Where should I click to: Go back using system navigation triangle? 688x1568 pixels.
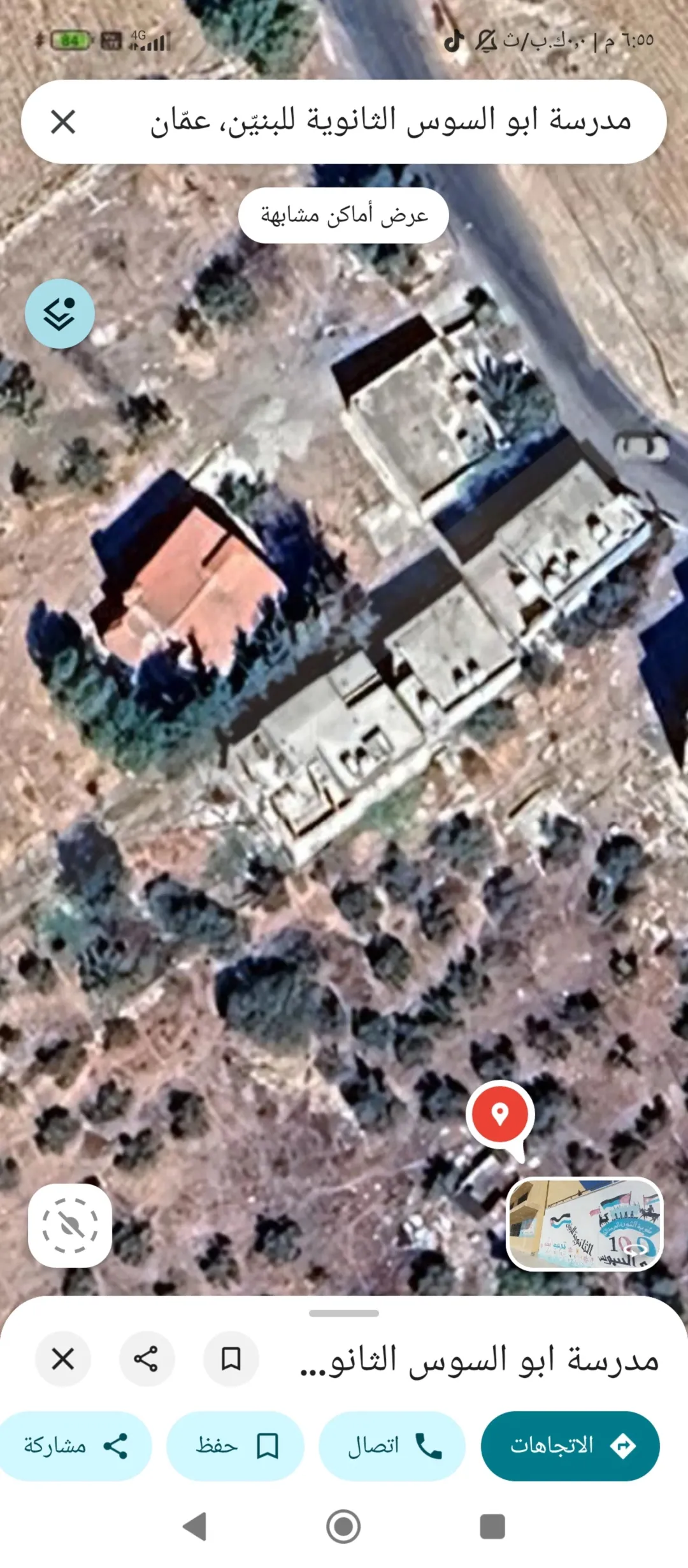click(x=194, y=1526)
